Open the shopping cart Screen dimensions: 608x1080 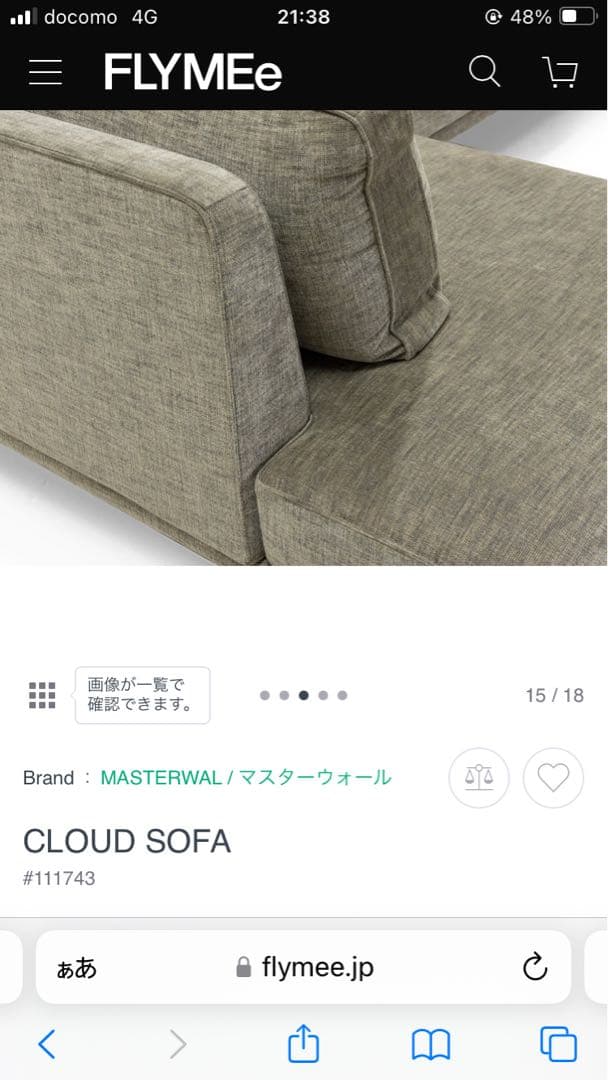point(559,72)
